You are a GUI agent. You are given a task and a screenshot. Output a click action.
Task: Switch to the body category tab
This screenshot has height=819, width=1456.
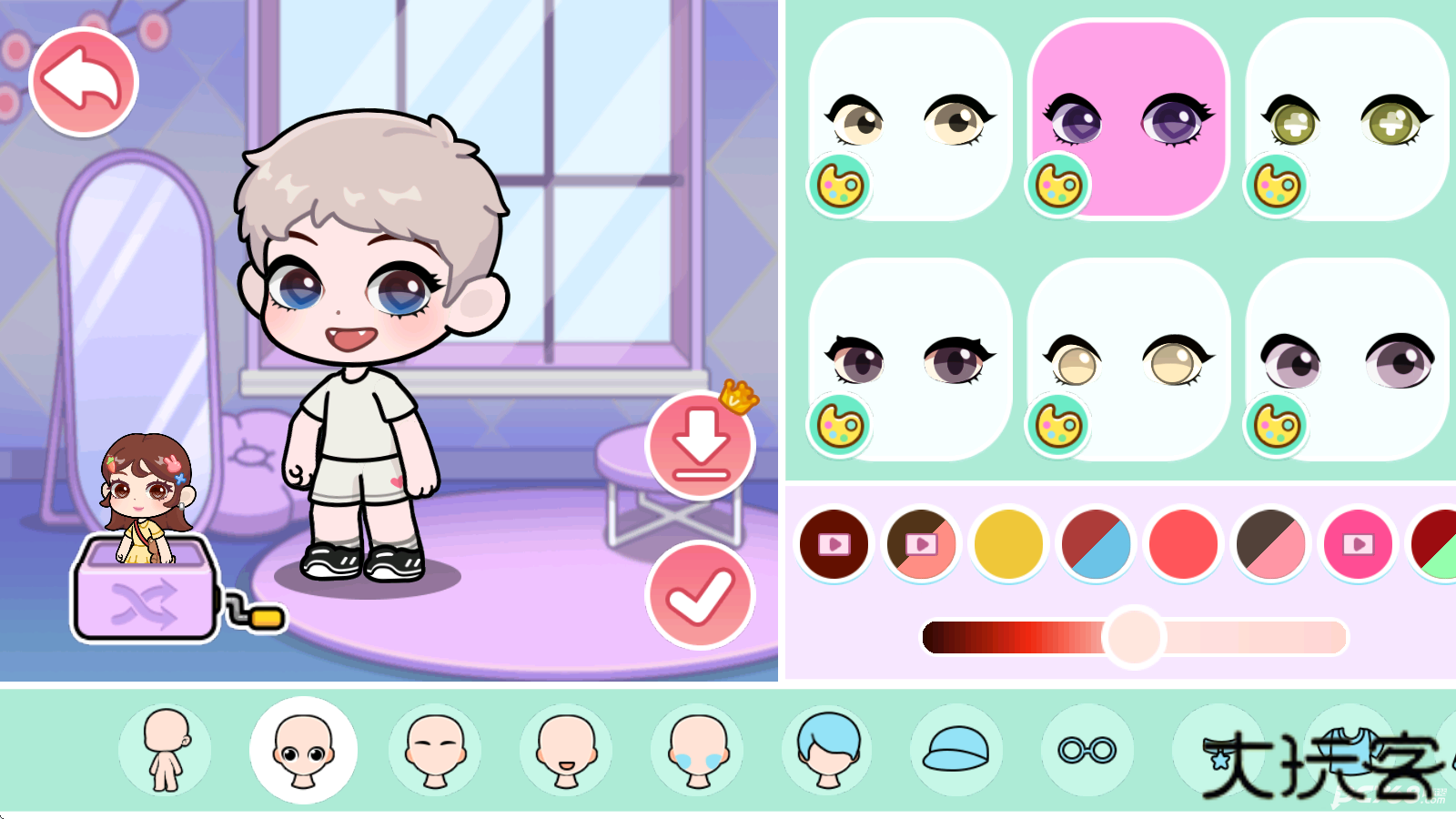tap(166, 750)
